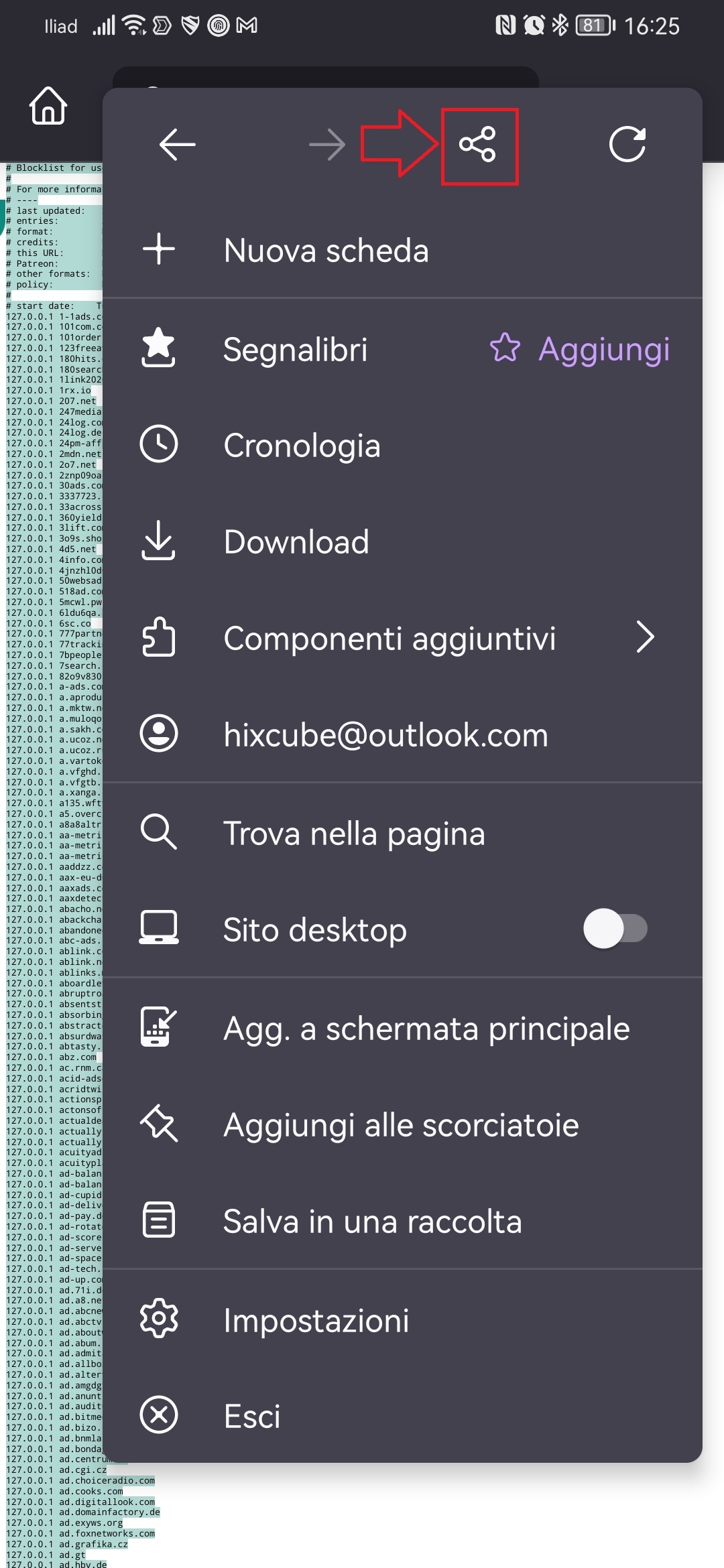Expand Componenti aggiuntivi add-ons
Screen dimensions: 724x1568
click(402, 638)
